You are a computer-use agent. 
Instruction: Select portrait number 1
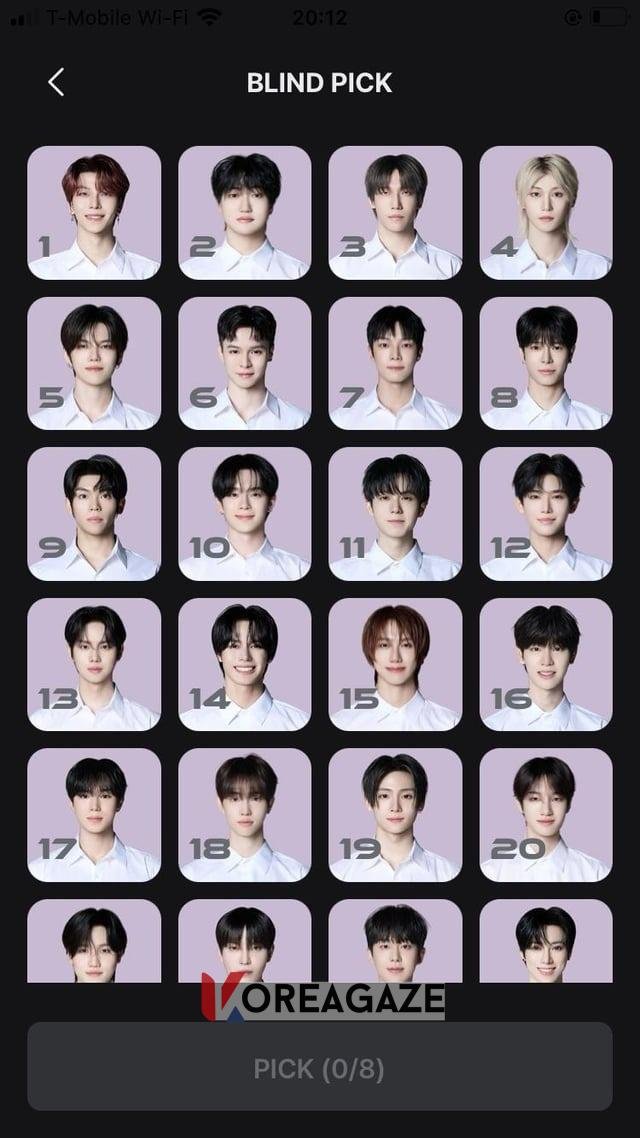pyautogui.click(x=94, y=212)
